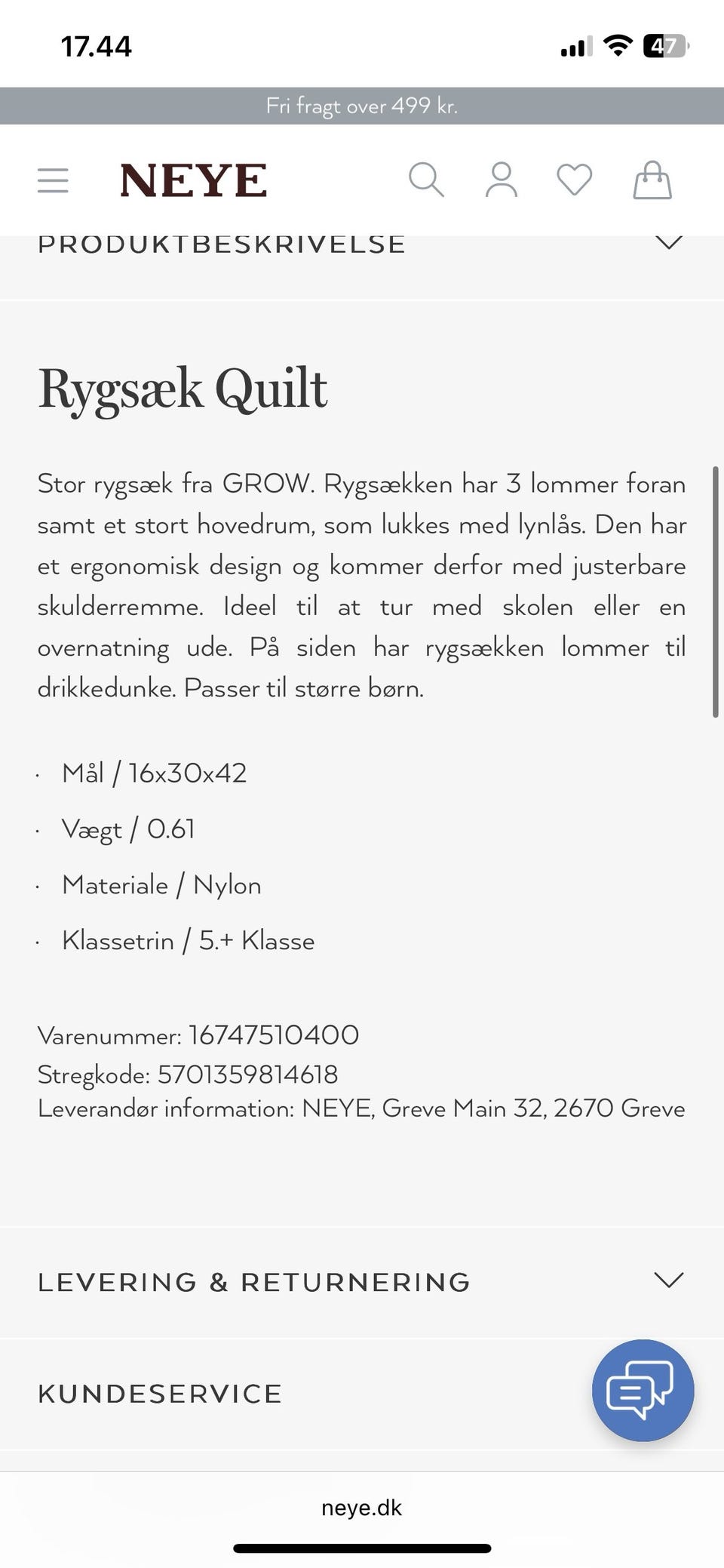Image resolution: width=724 pixels, height=1568 pixels.
Task: Expand Levering & Returnering section
Action: pos(362,1282)
